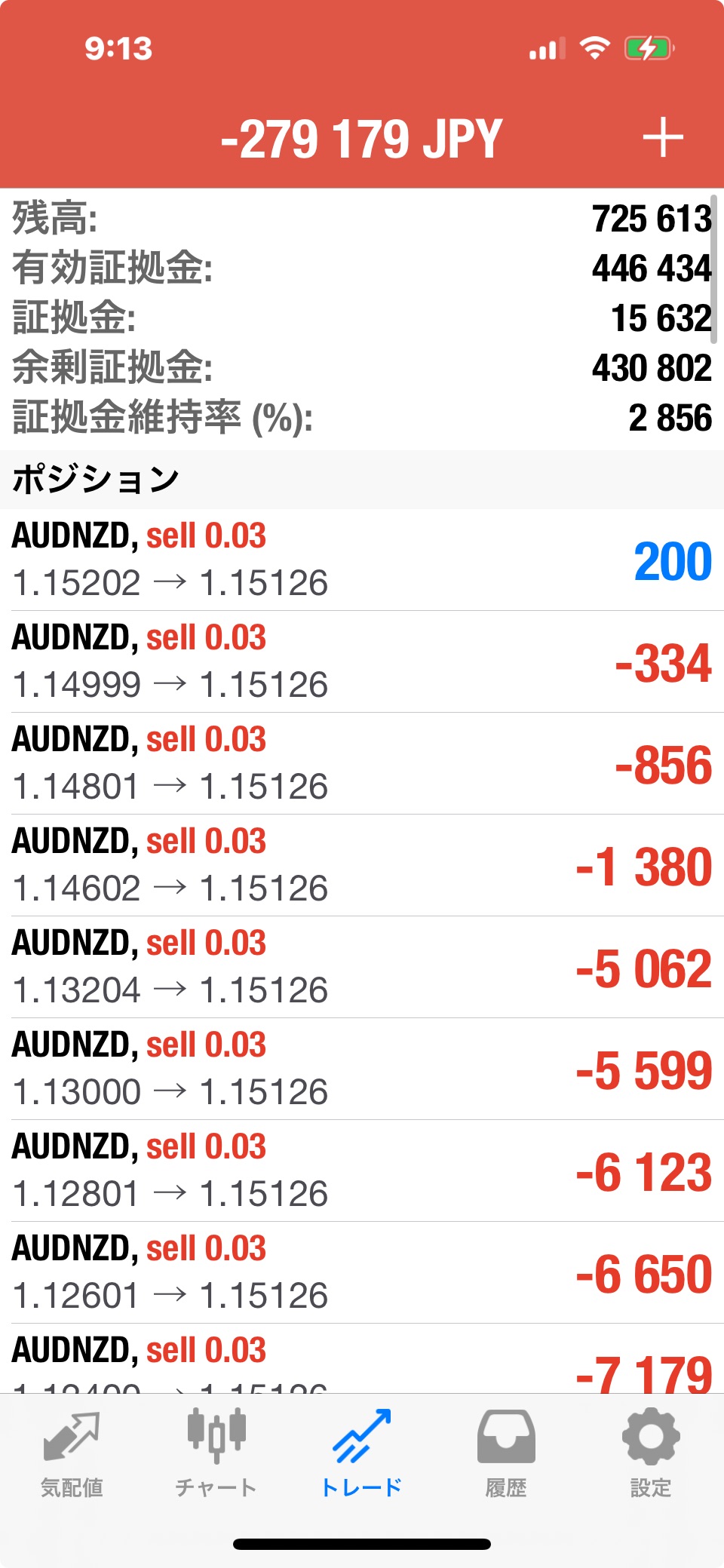Screen dimensions: 724x1568
Task: Select the AUDNZD position opened at 1.12801
Action: [x=362, y=1171]
